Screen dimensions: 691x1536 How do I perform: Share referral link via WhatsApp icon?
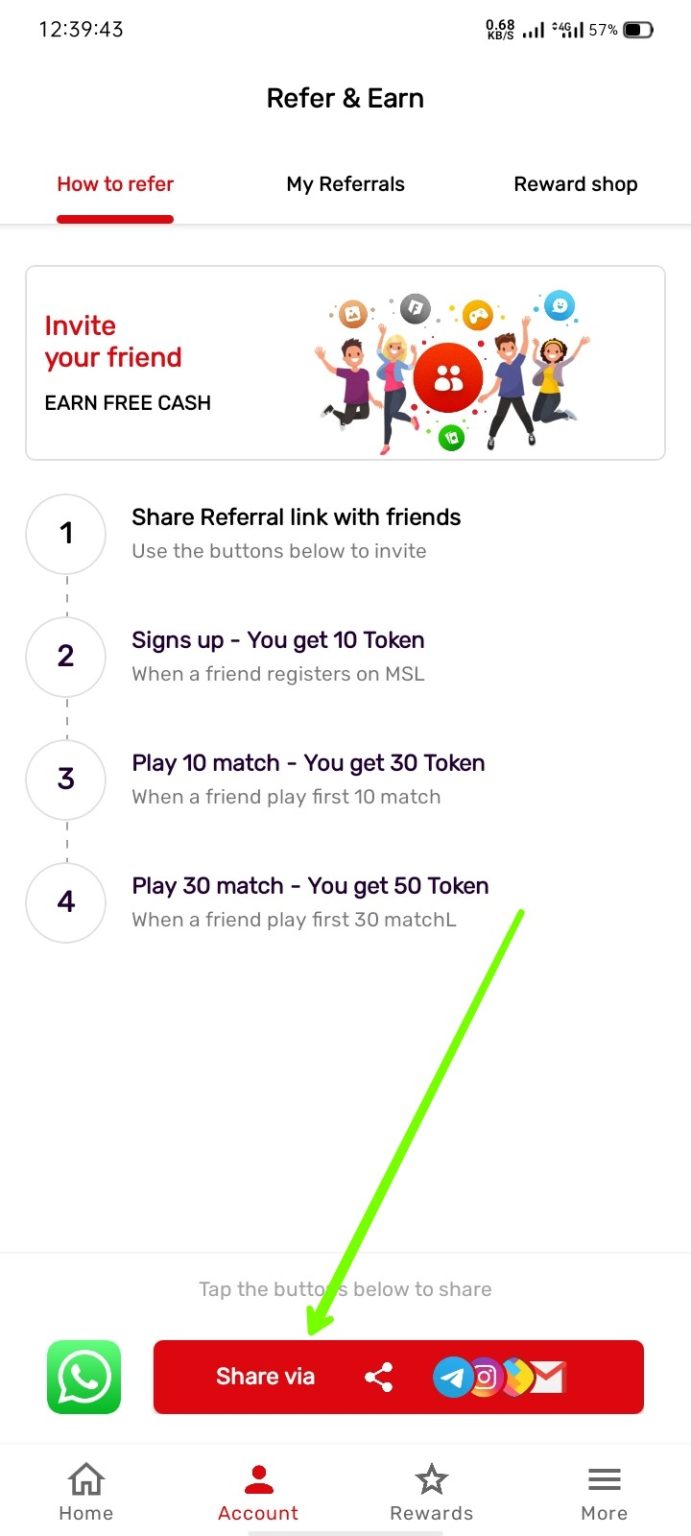point(84,1377)
